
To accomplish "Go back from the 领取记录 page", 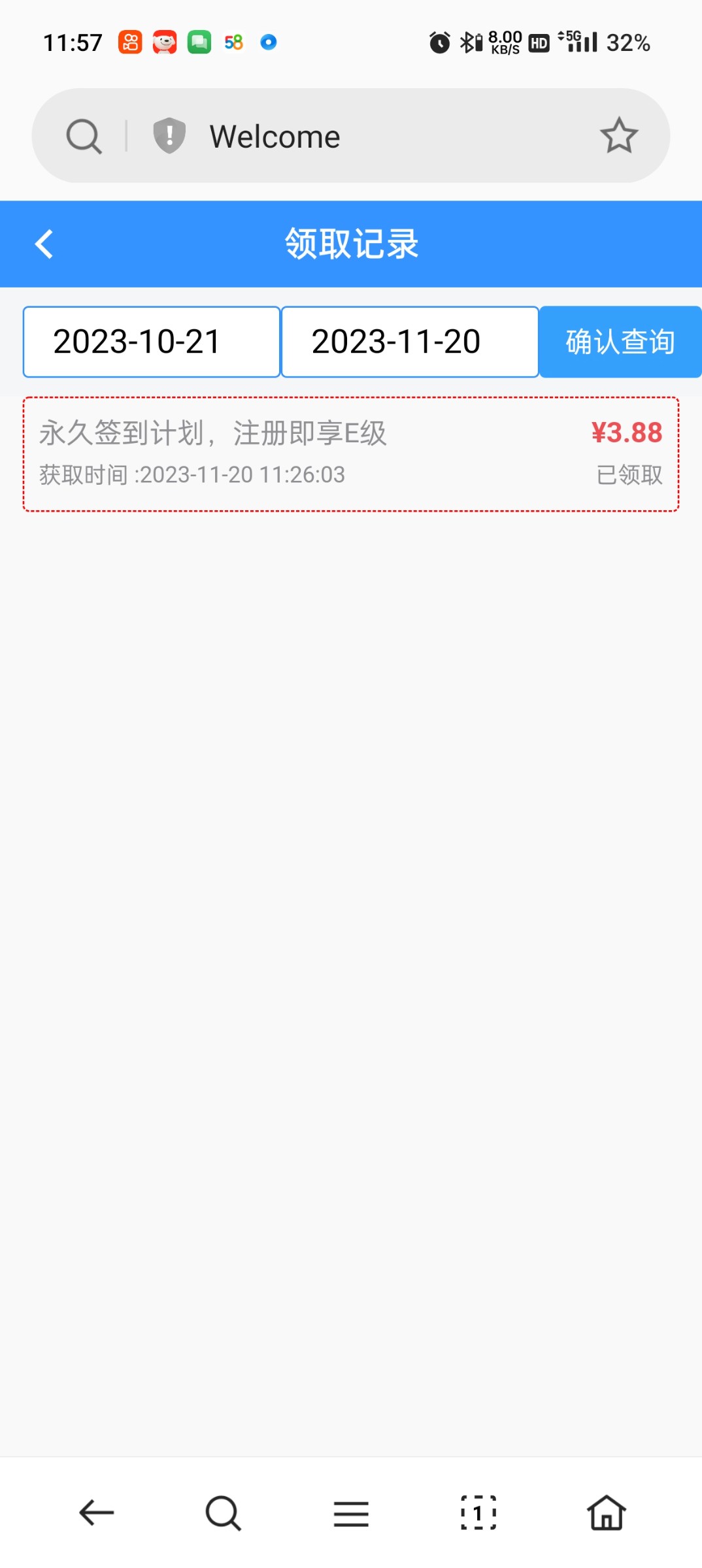I will [44, 244].
